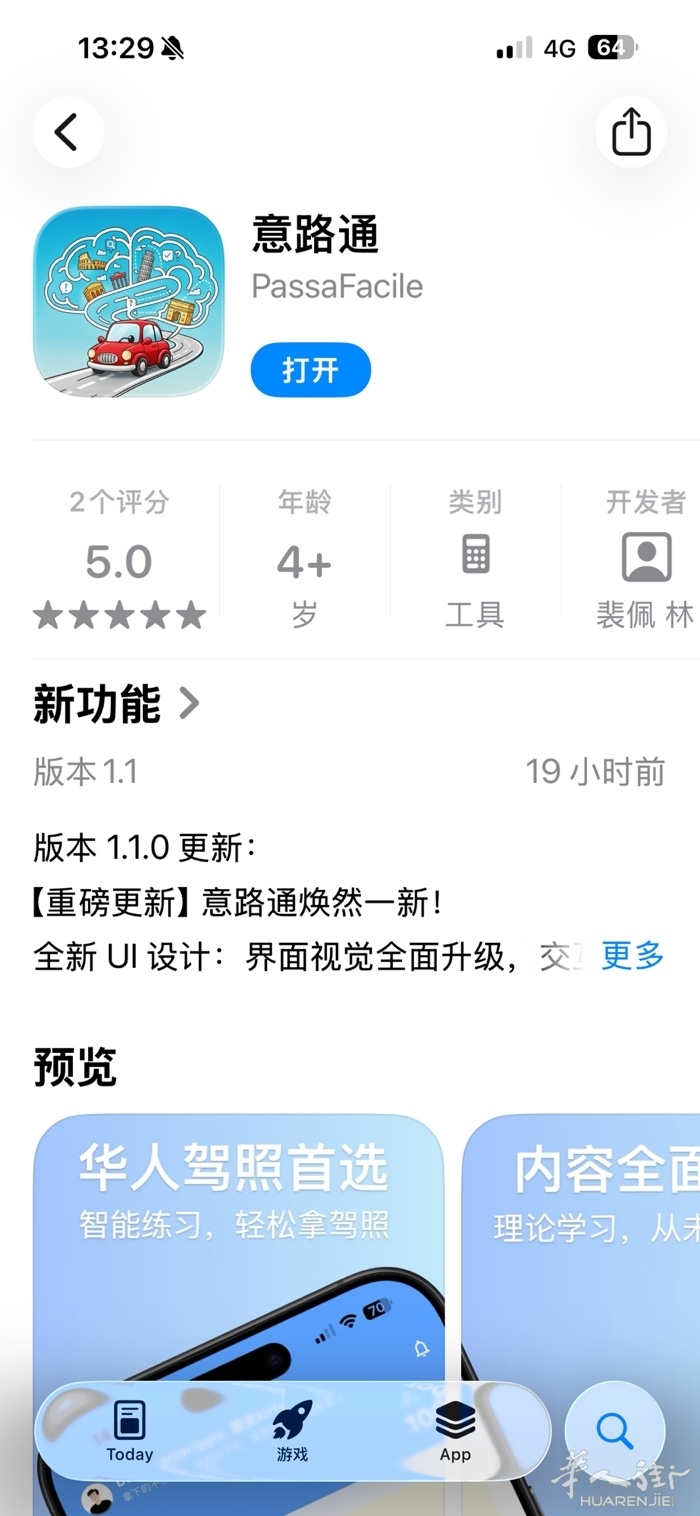The image size is (700, 1516).
Task: Open the 华人驾照首选 preview screenshot
Action: pos(238,1250)
